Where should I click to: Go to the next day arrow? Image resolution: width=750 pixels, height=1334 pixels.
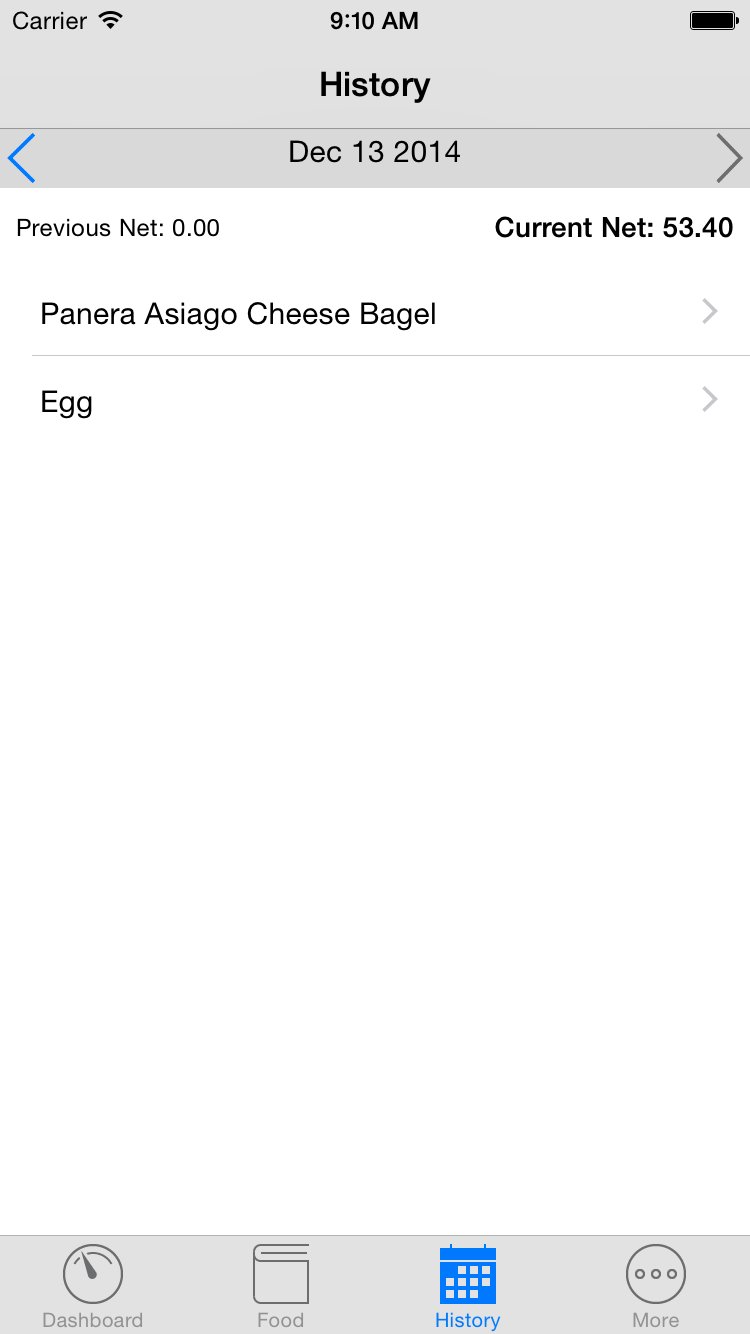[730, 158]
